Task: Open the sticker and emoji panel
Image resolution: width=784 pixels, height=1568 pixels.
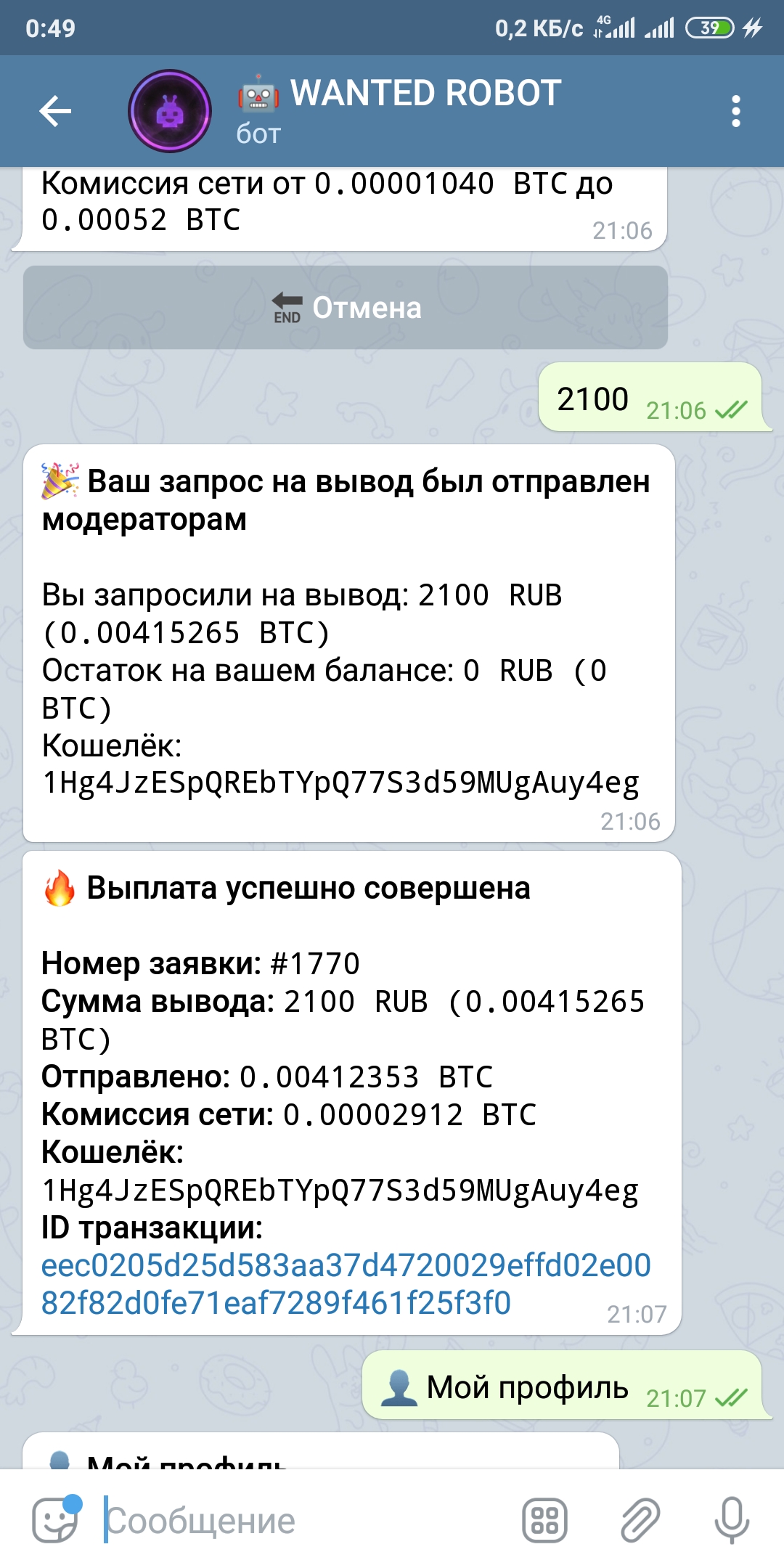Action: click(x=55, y=1520)
